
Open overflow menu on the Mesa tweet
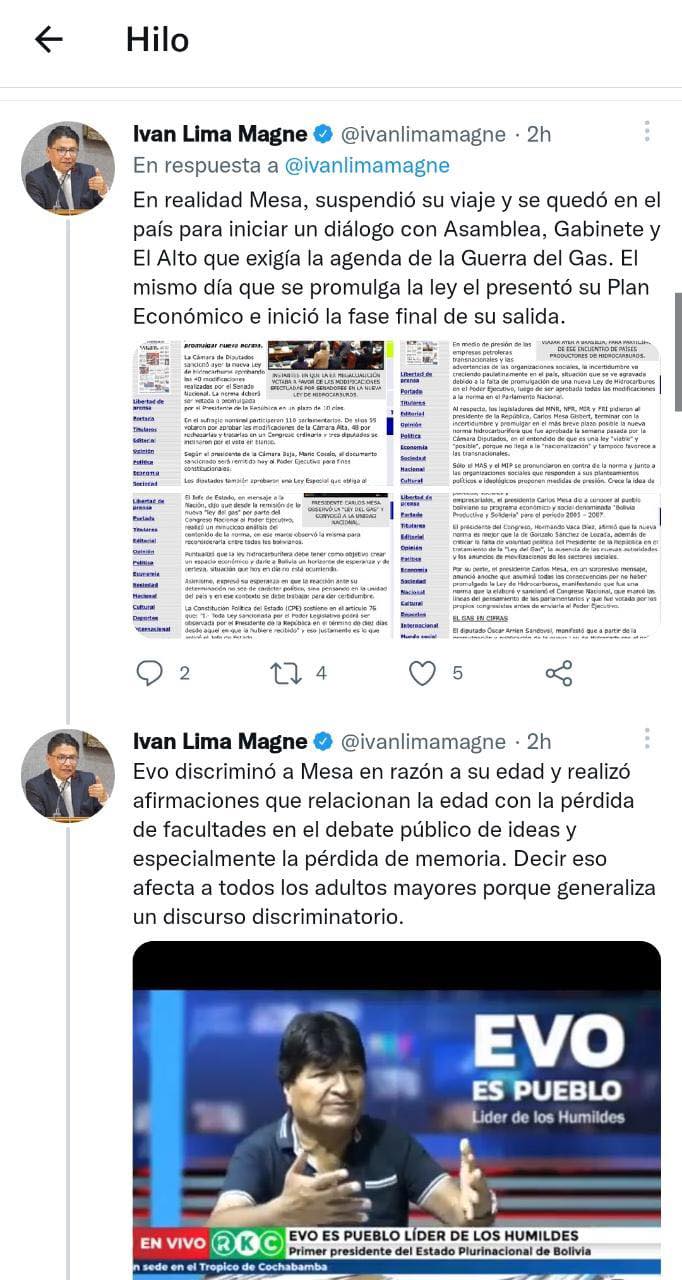(647, 132)
